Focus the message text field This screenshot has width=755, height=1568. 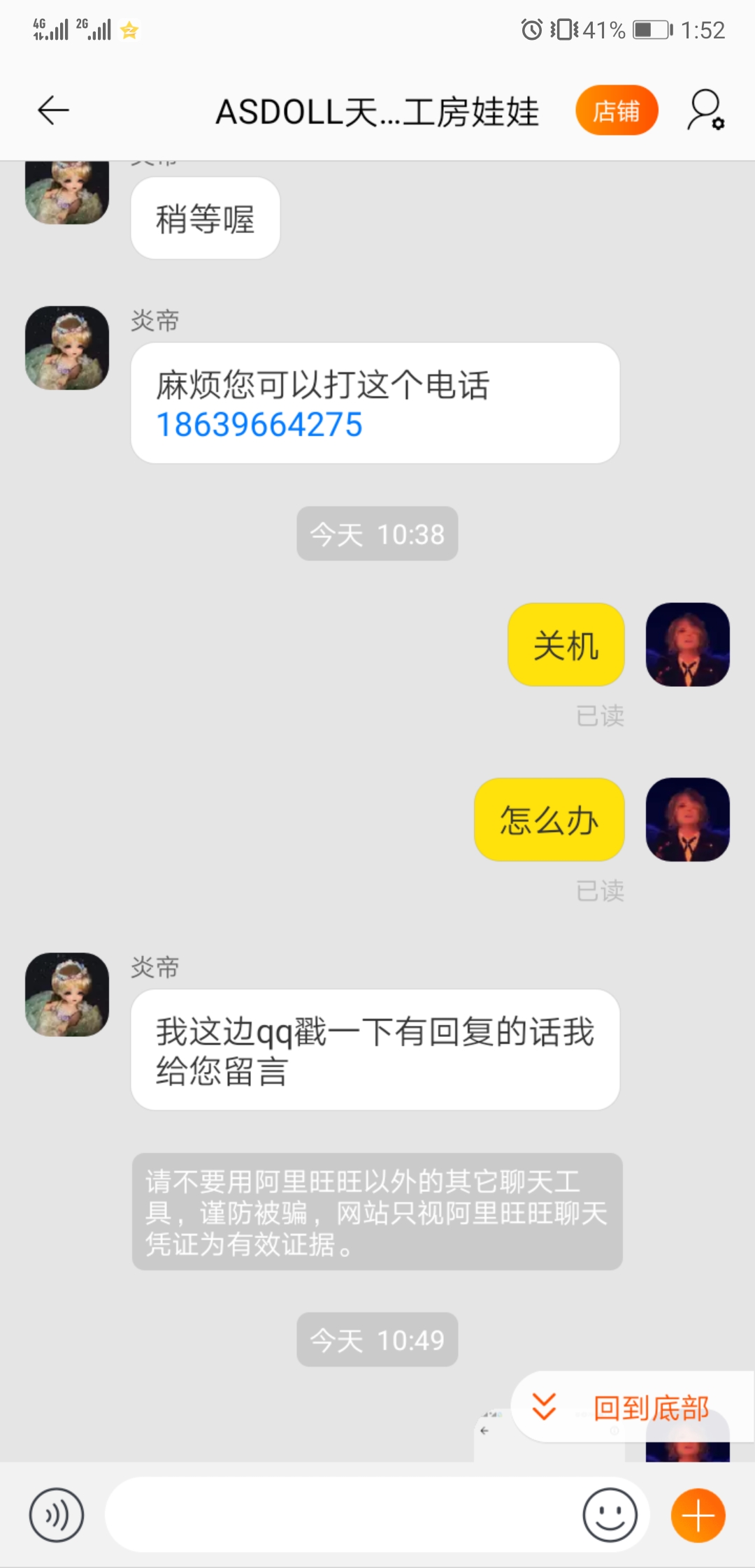(x=343, y=1515)
